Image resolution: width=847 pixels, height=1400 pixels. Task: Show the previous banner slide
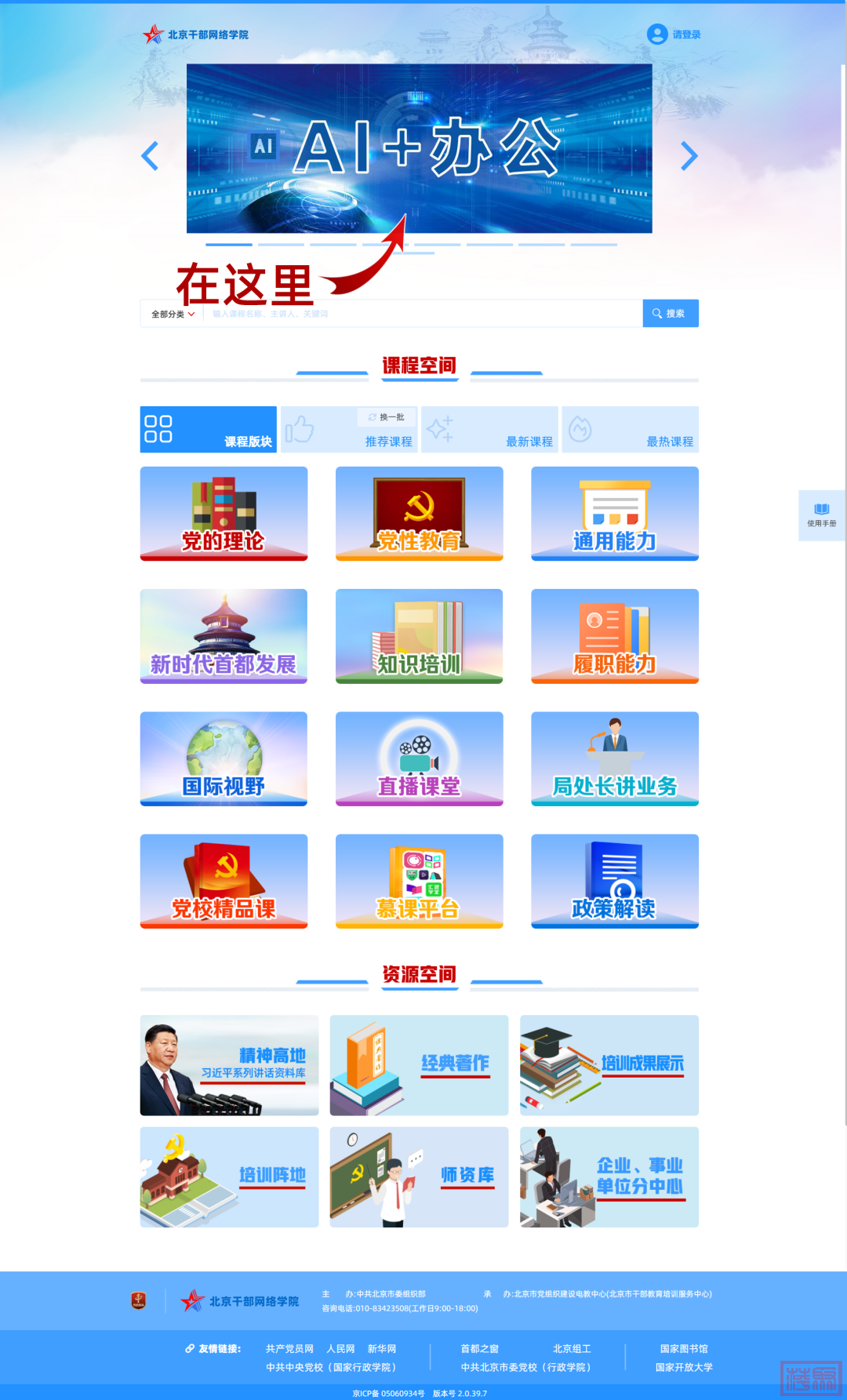coord(150,156)
